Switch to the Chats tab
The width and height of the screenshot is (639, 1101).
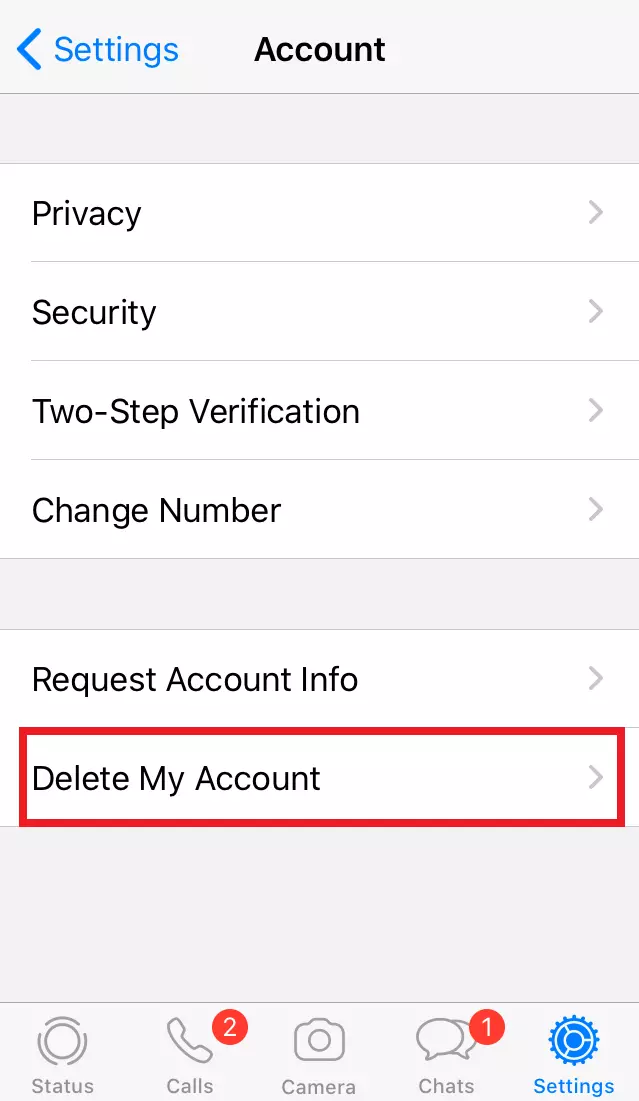[x=446, y=1055]
